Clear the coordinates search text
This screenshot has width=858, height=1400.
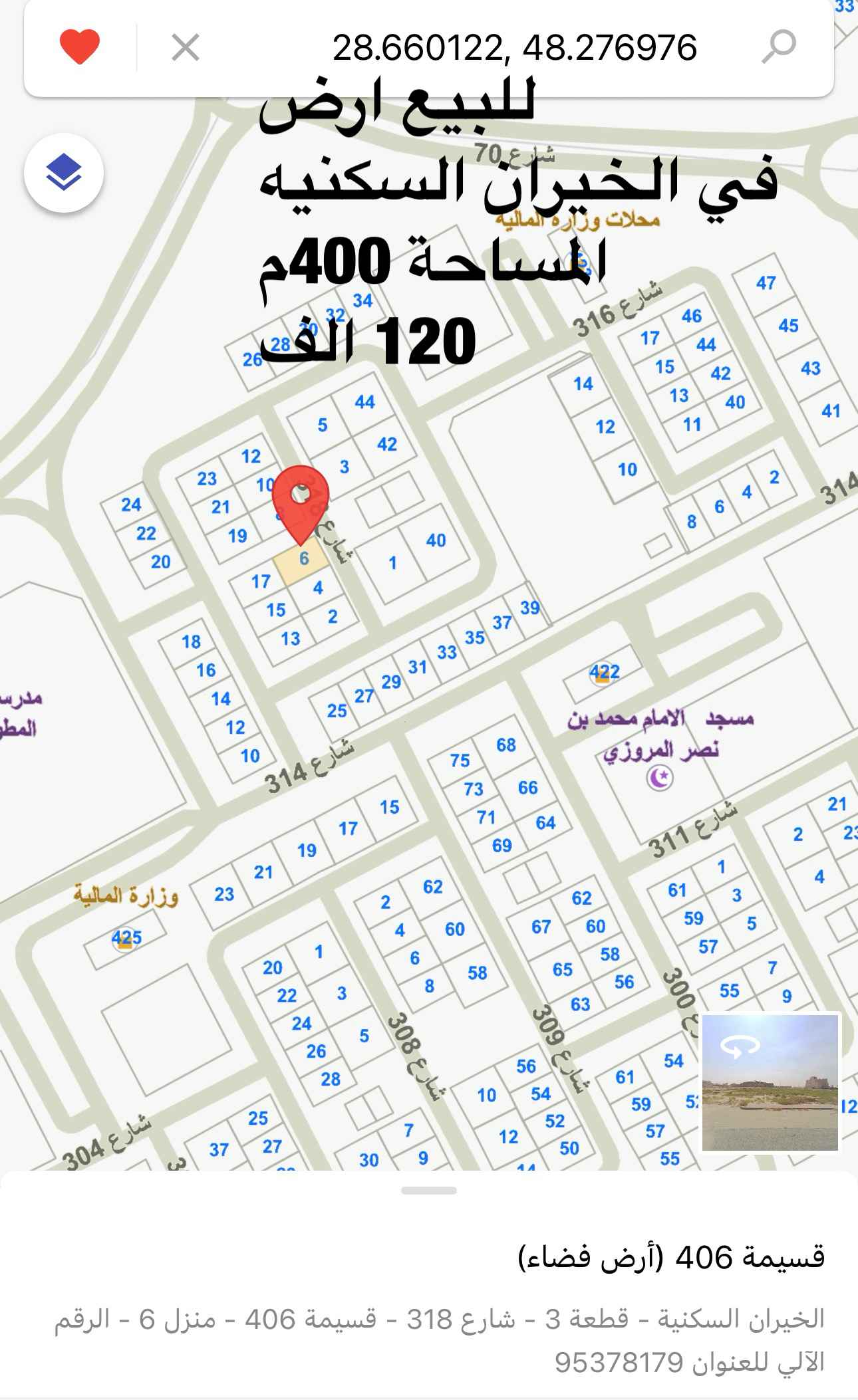(185, 48)
